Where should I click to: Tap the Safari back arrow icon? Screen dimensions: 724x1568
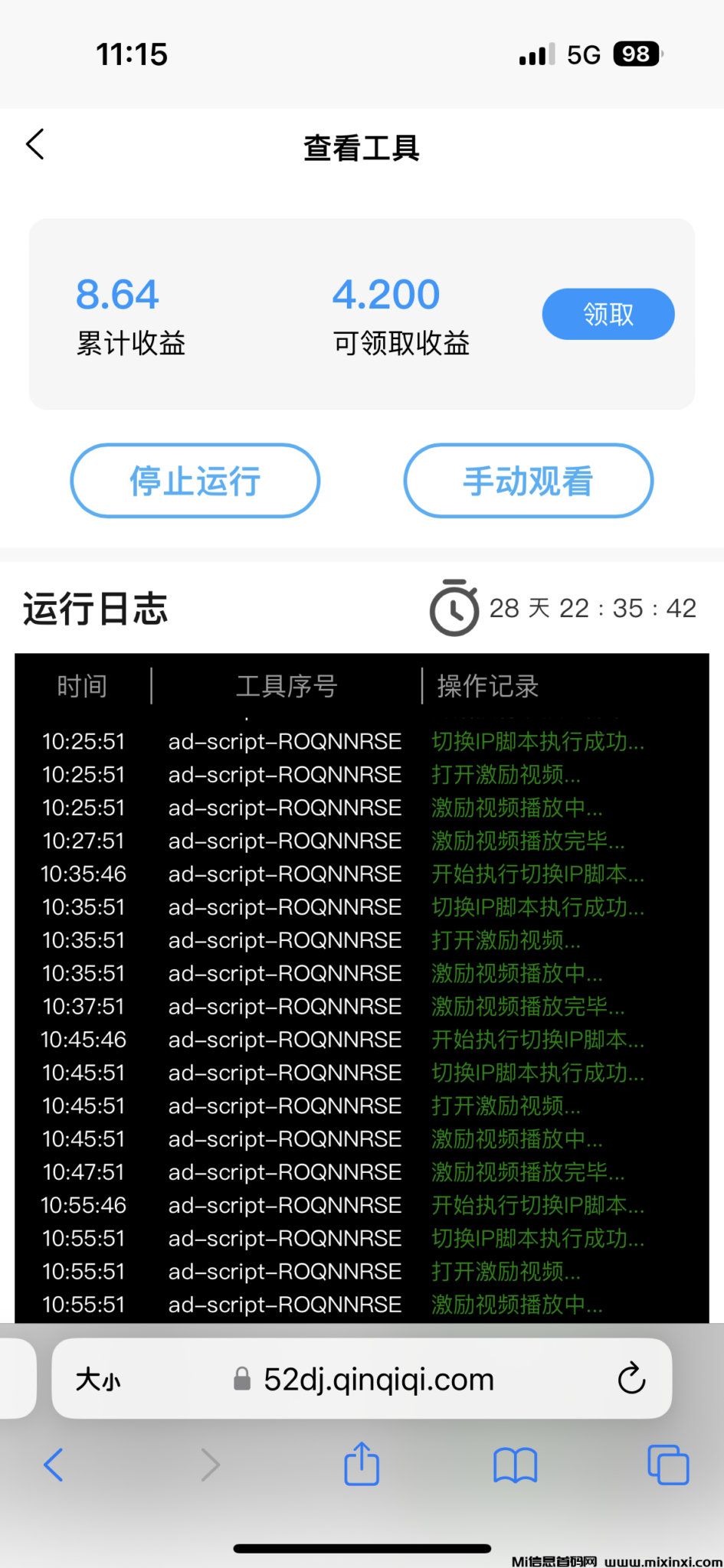53,1464
